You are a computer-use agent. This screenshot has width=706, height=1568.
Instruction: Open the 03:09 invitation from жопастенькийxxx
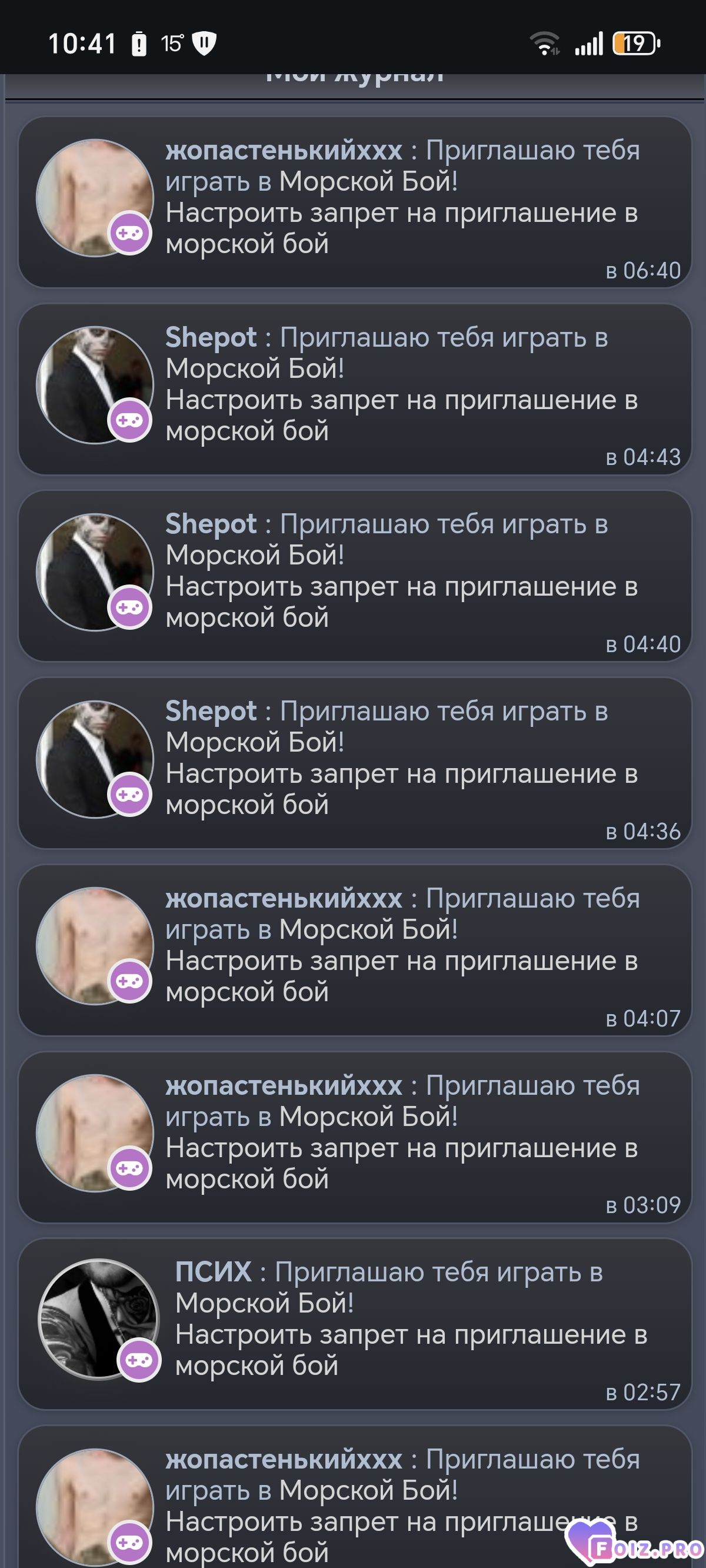point(355,1137)
